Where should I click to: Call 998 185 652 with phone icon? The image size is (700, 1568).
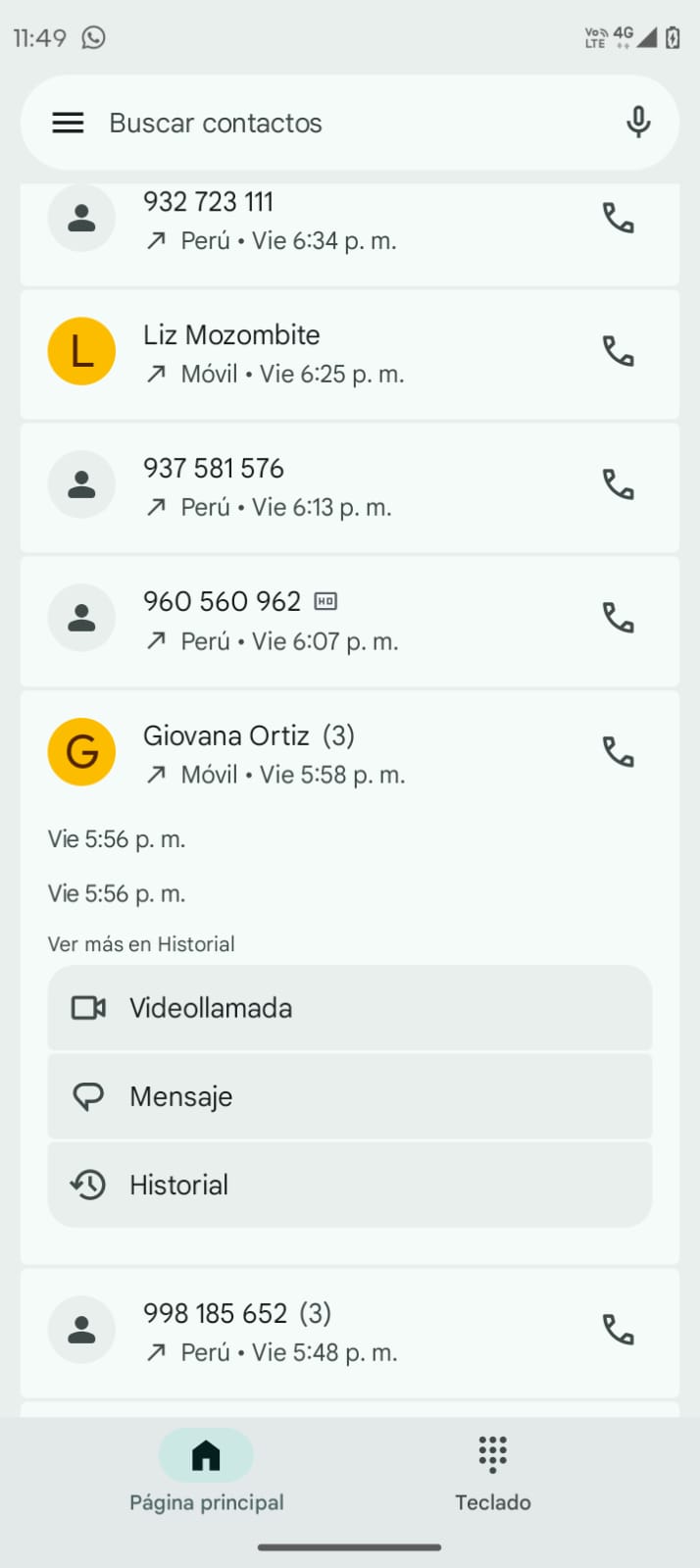coord(618,1330)
